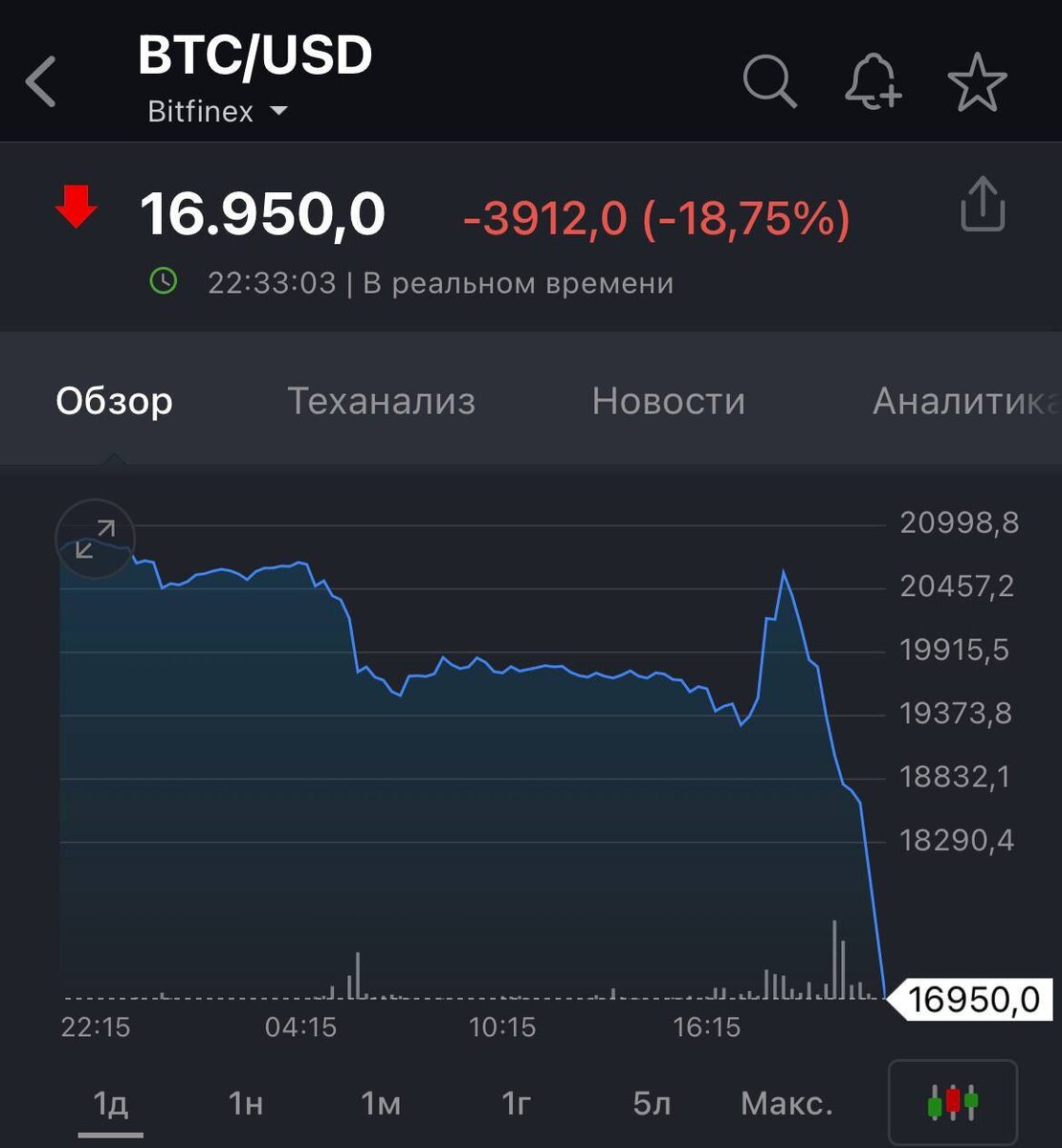Expand the exchange selector chevron

[x=278, y=112]
